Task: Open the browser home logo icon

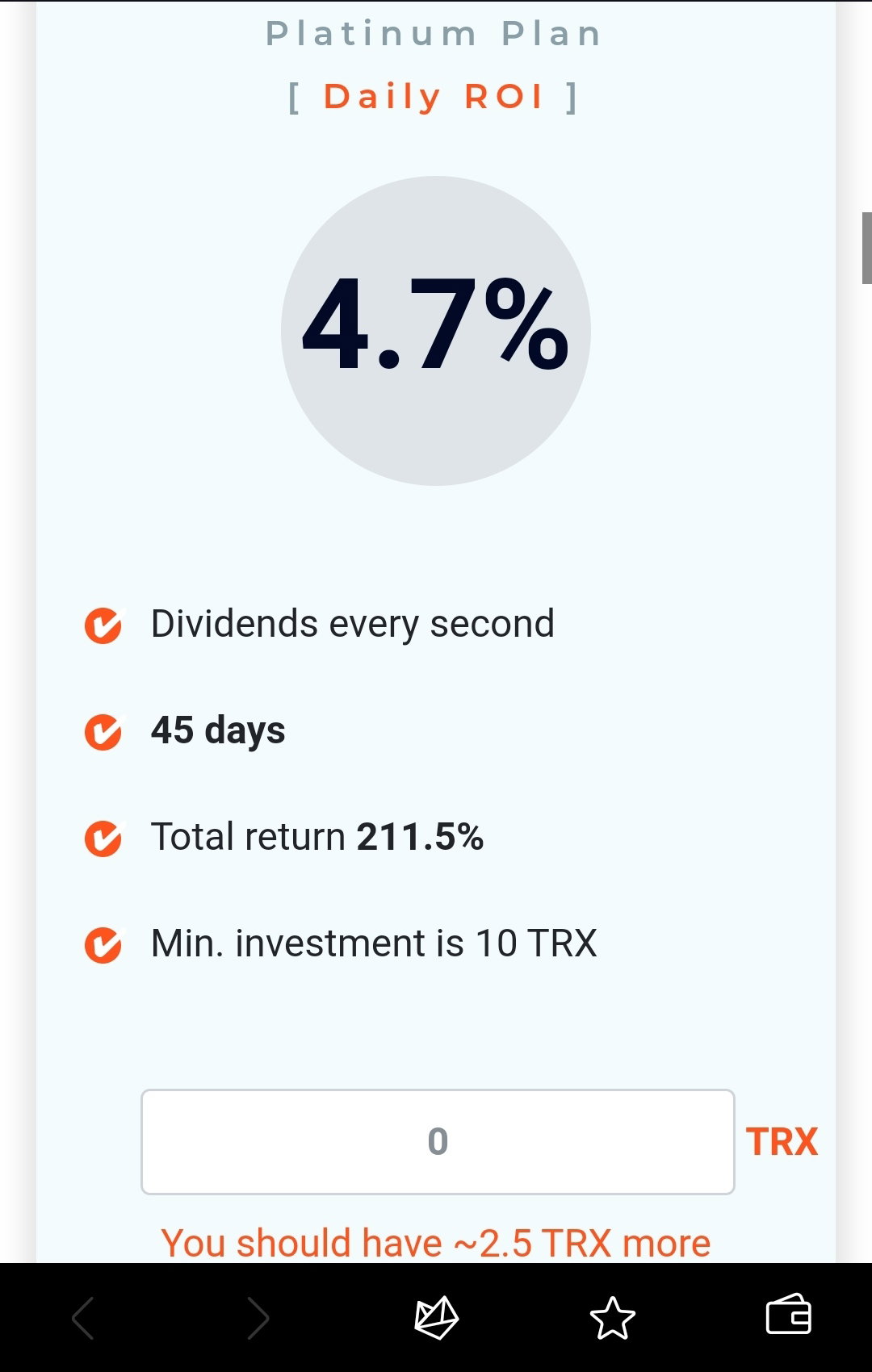Action: 436,1318
